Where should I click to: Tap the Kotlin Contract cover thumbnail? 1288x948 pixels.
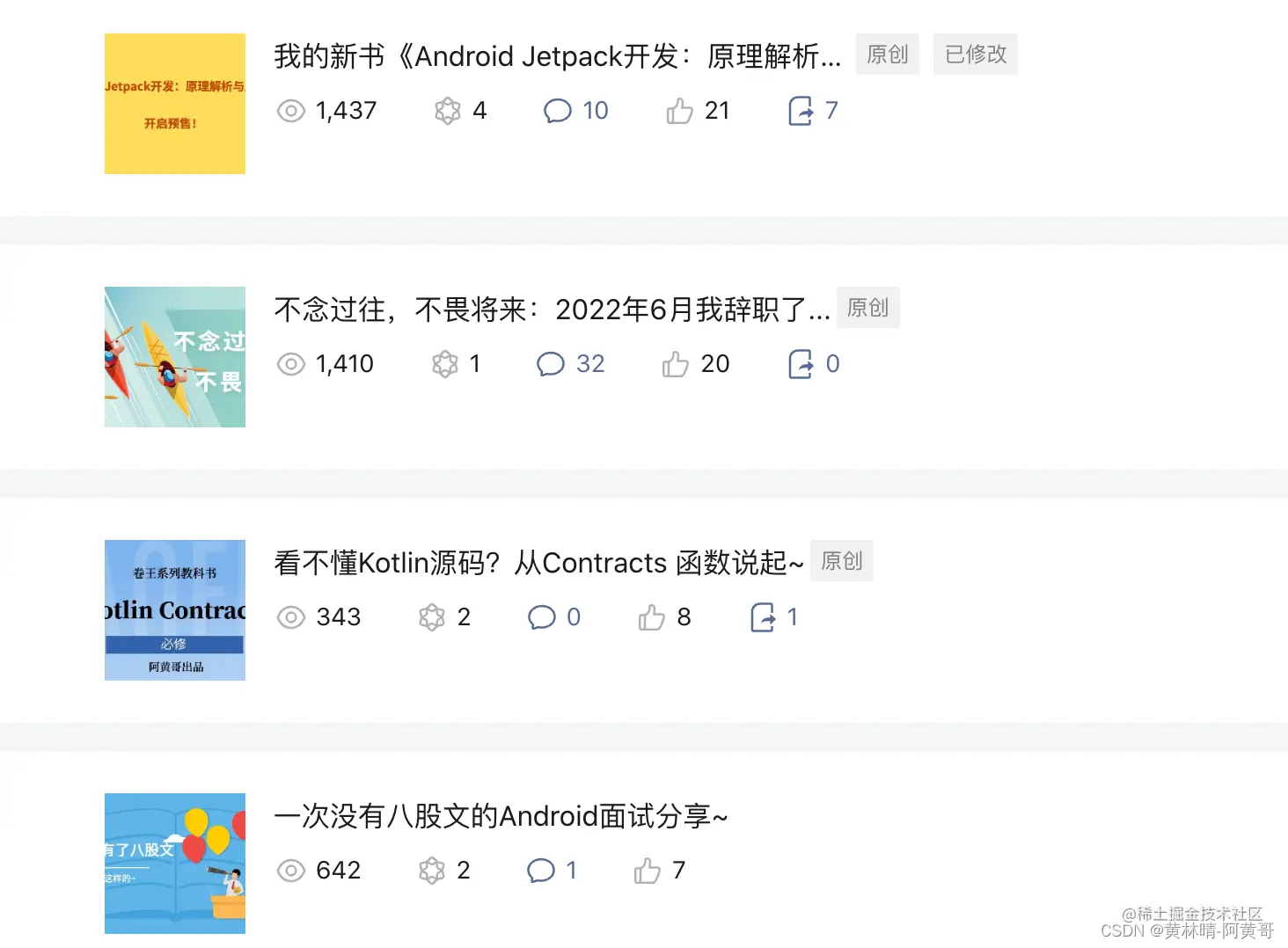(175, 610)
